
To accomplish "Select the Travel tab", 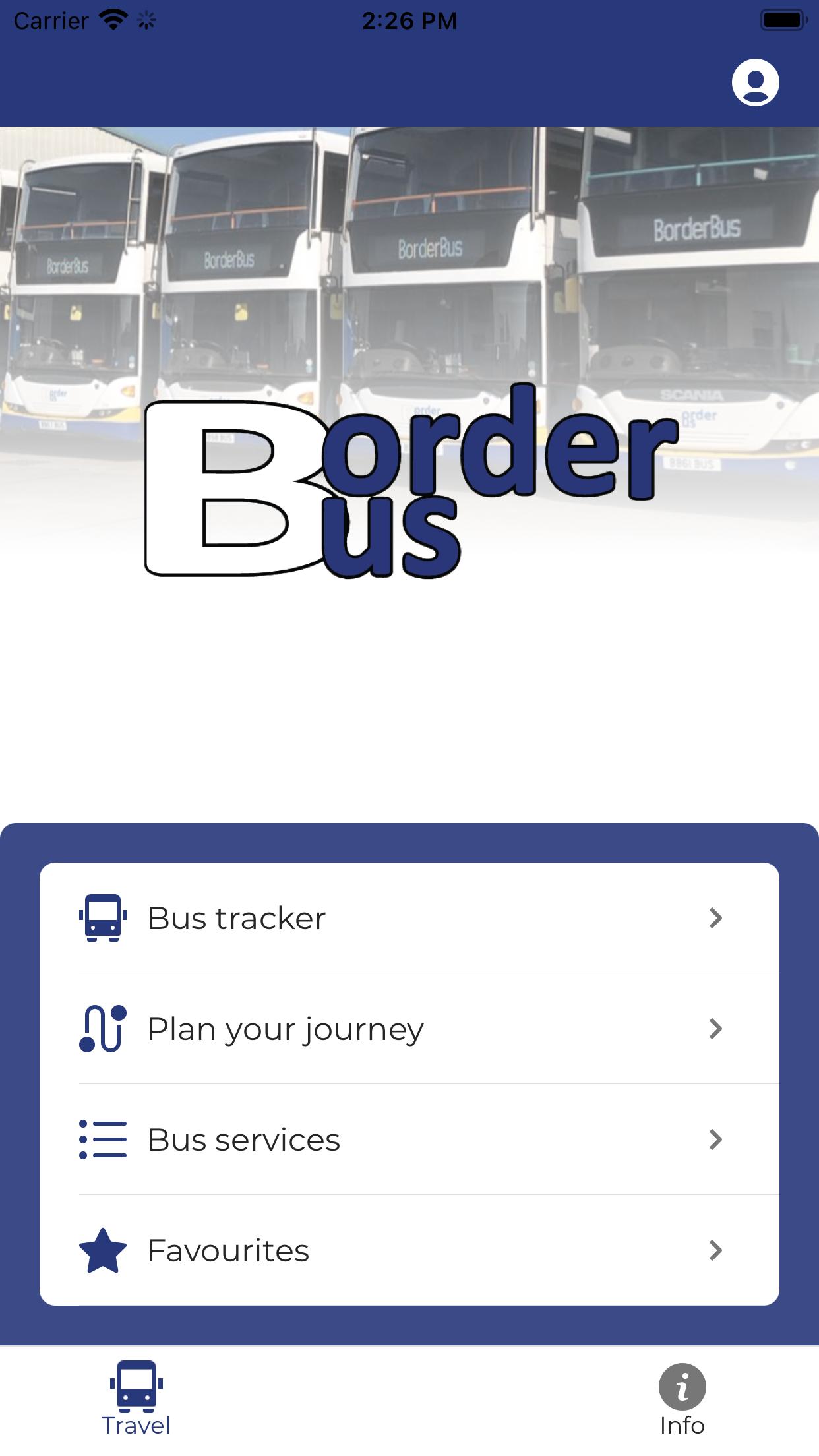I will pyautogui.click(x=136, y=1401).
